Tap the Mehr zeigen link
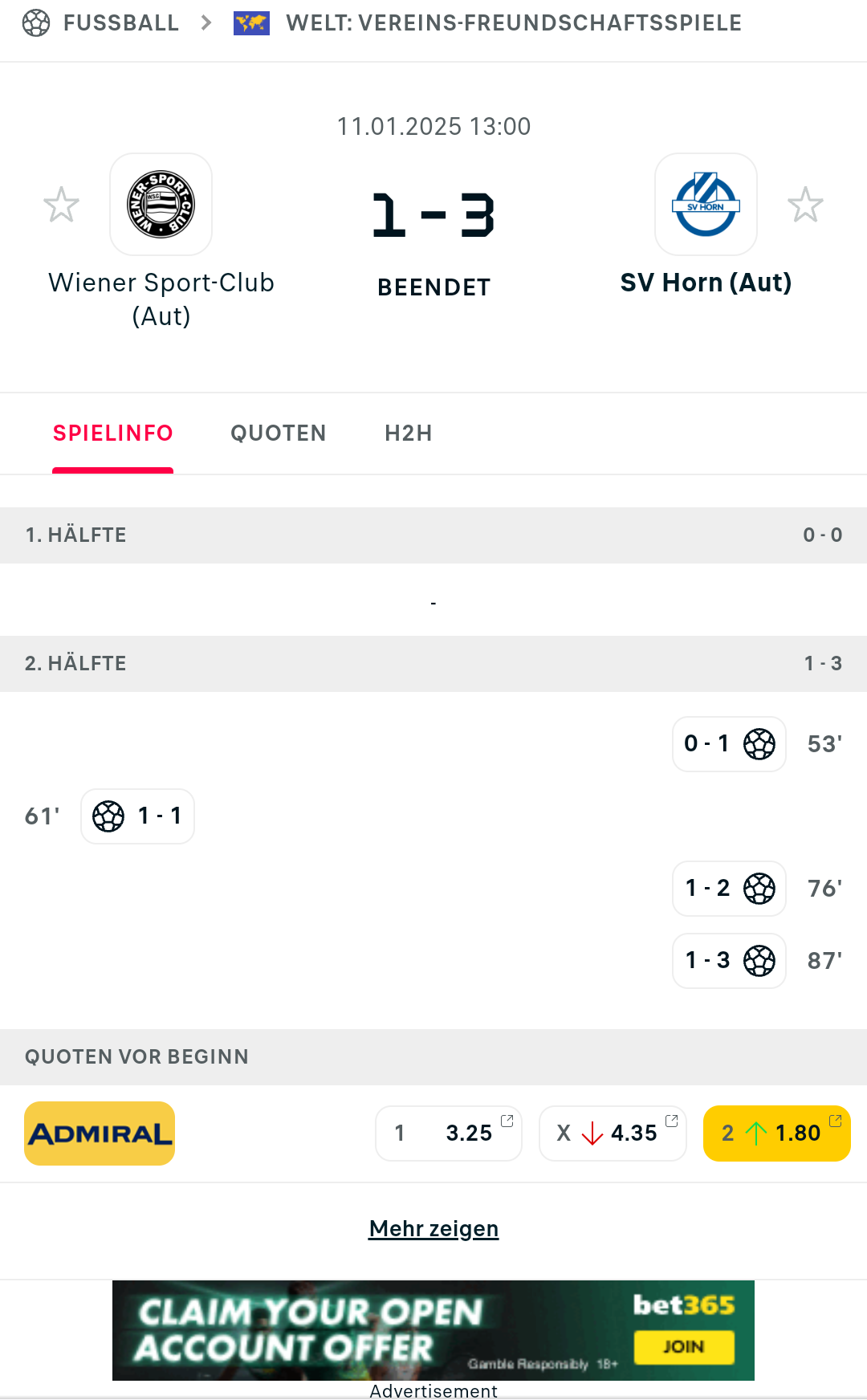 [433, 1229]
